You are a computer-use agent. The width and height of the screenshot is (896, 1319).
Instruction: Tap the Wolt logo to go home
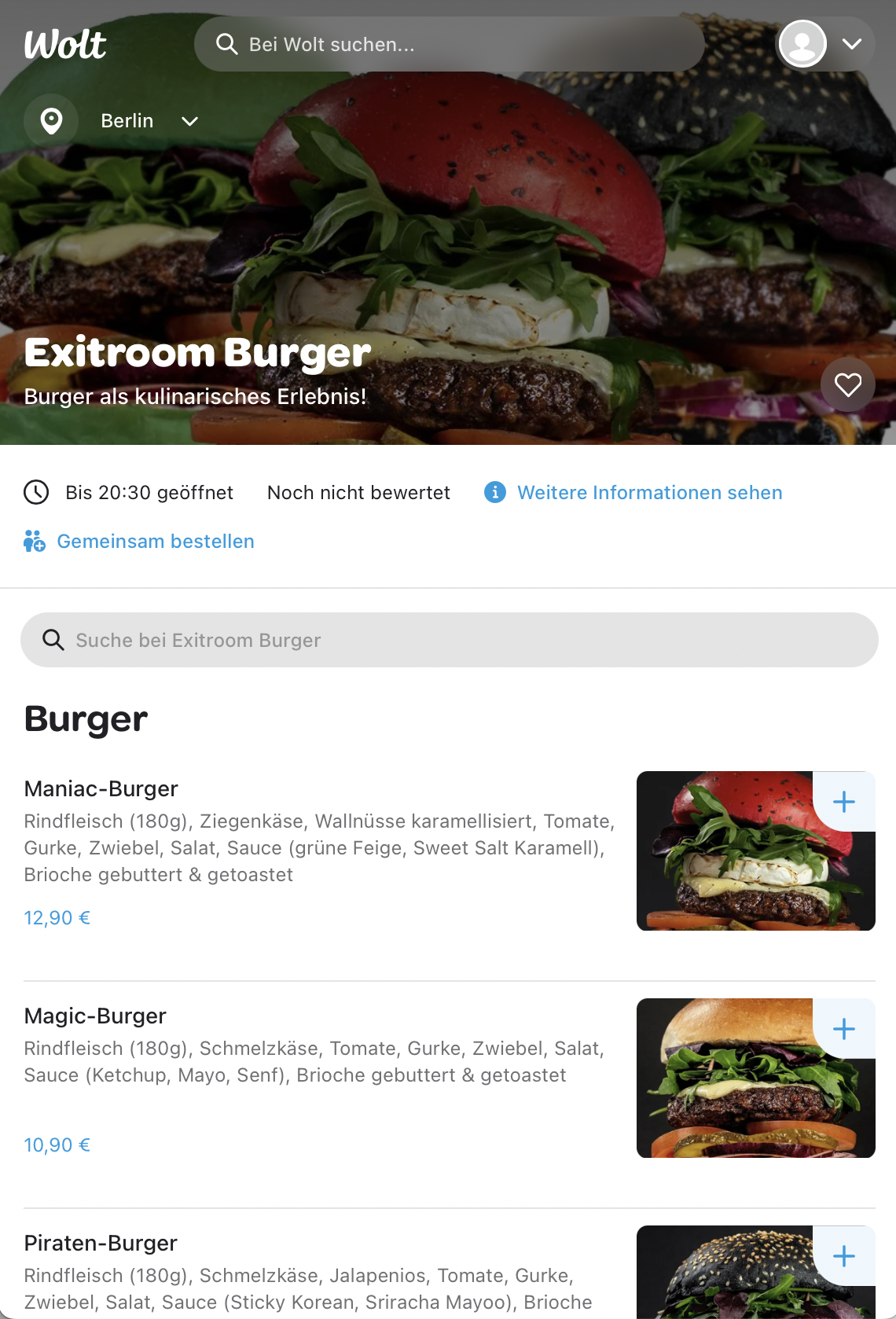(x=65, y=45)
